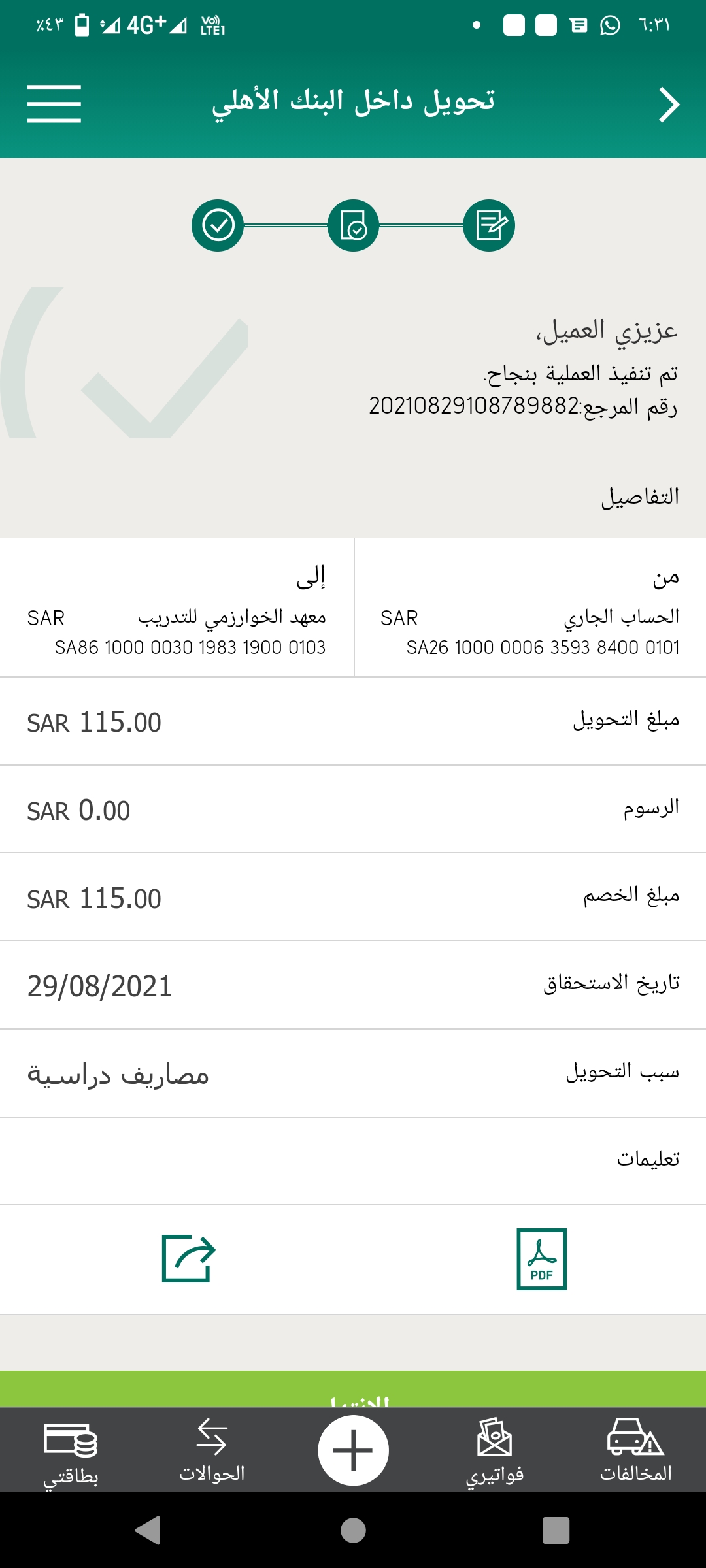This screenshot has width=706, height=1568.
Task: Download the transfer receipt as PDF
Action: click(541, 1259)
